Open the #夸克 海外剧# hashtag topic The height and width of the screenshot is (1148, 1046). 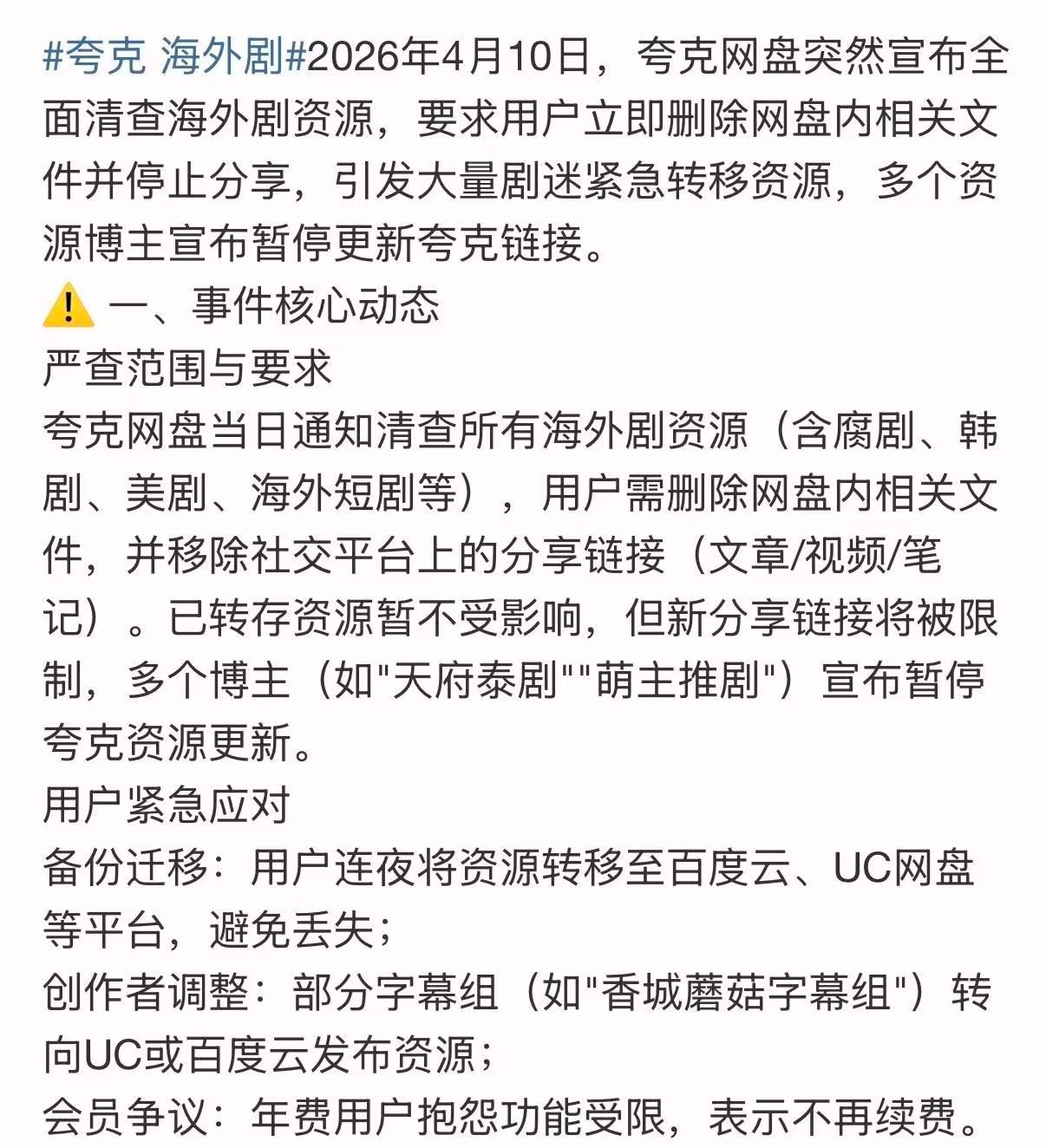(x=175, y=58)
